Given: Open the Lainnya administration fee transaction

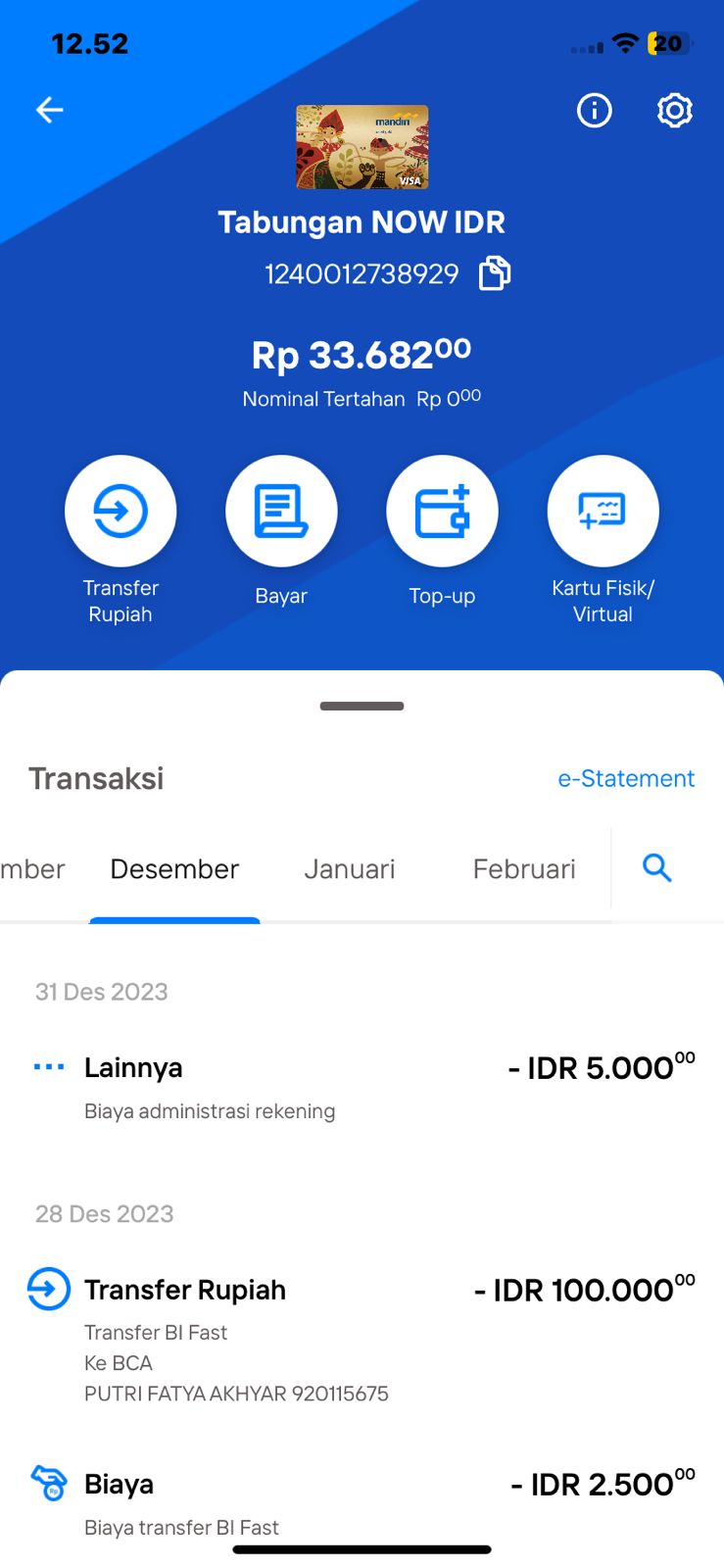Looking at the screenshot, I should coord(362,1087).
